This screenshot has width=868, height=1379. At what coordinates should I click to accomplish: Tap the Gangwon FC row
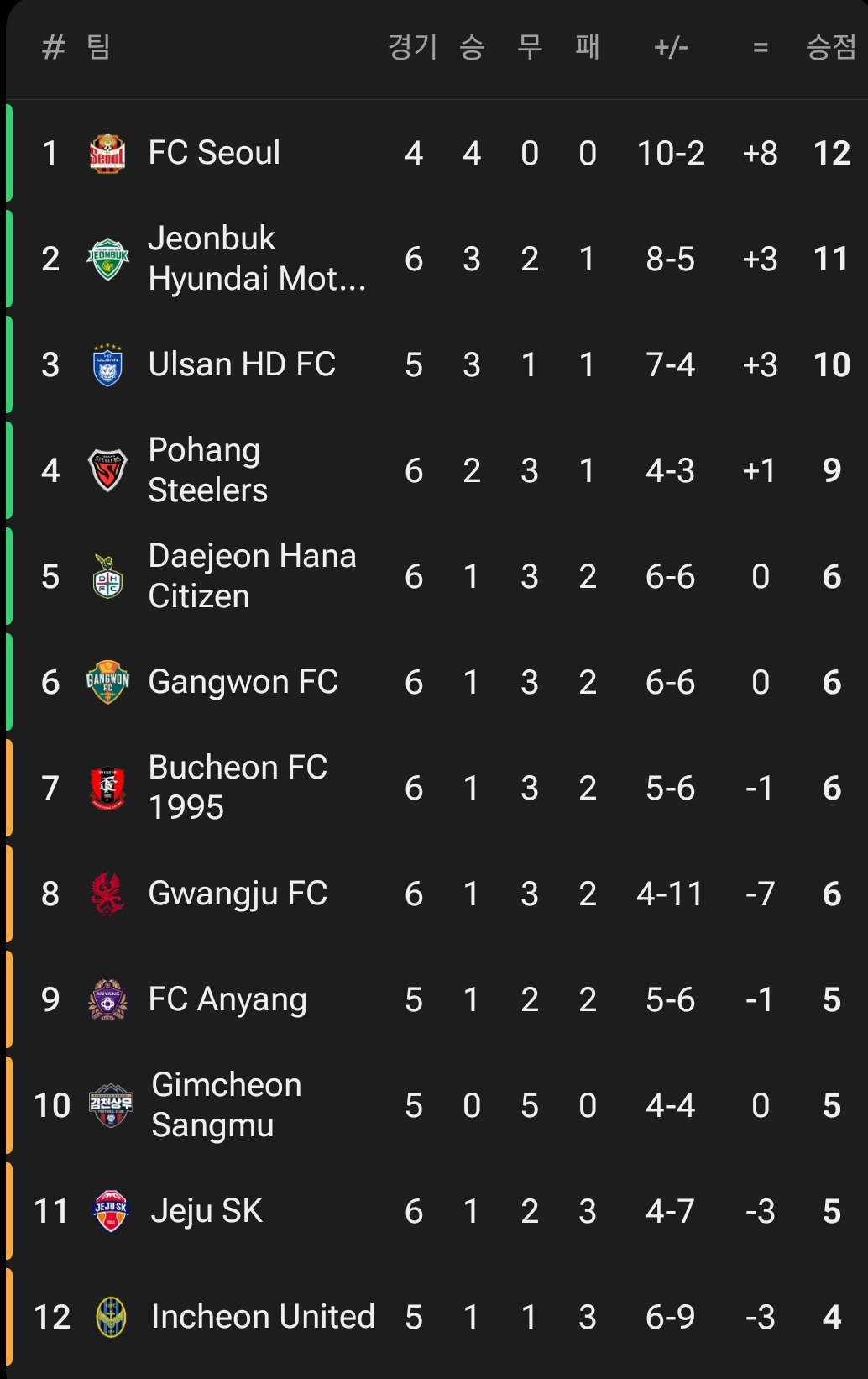click(x=243, y=682)
